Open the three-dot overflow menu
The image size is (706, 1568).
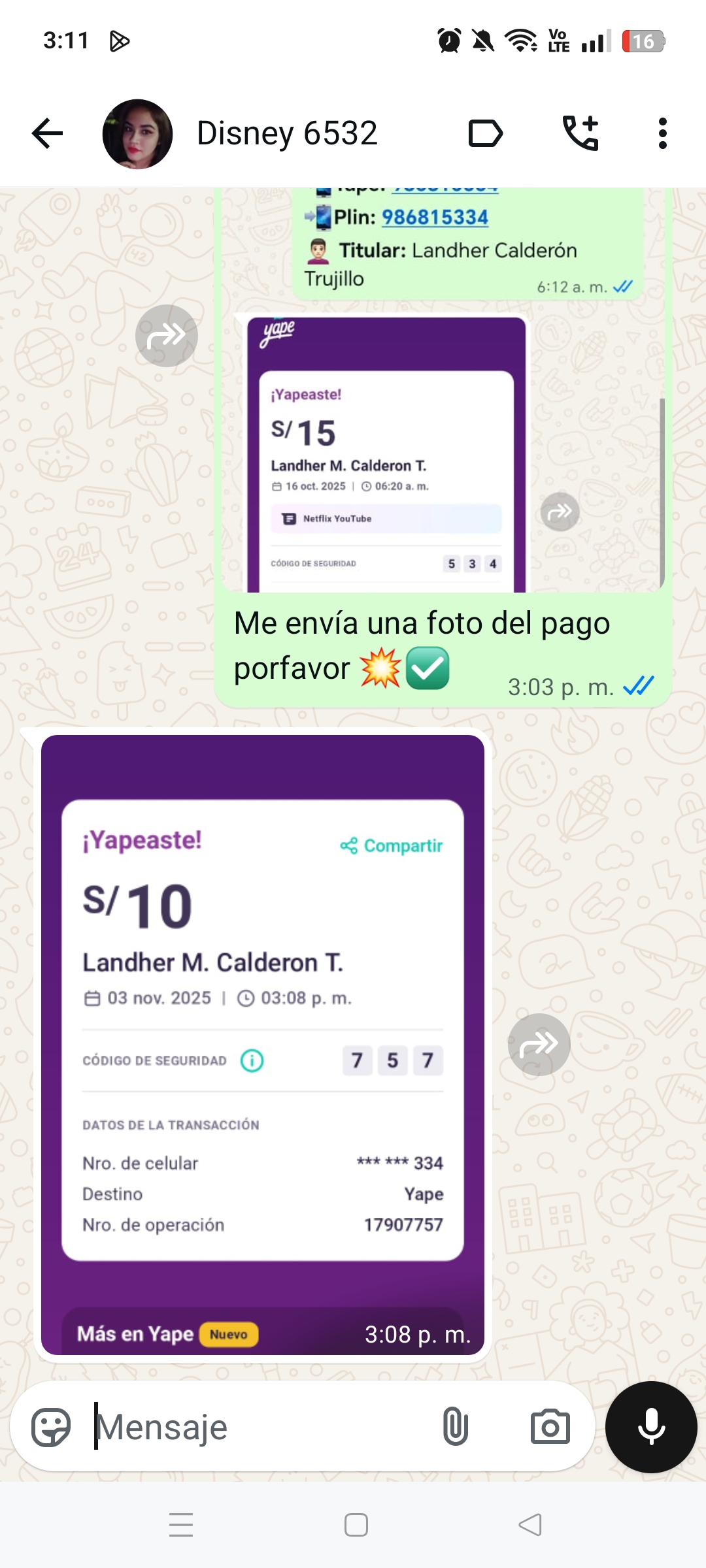(x=662, y=133)
